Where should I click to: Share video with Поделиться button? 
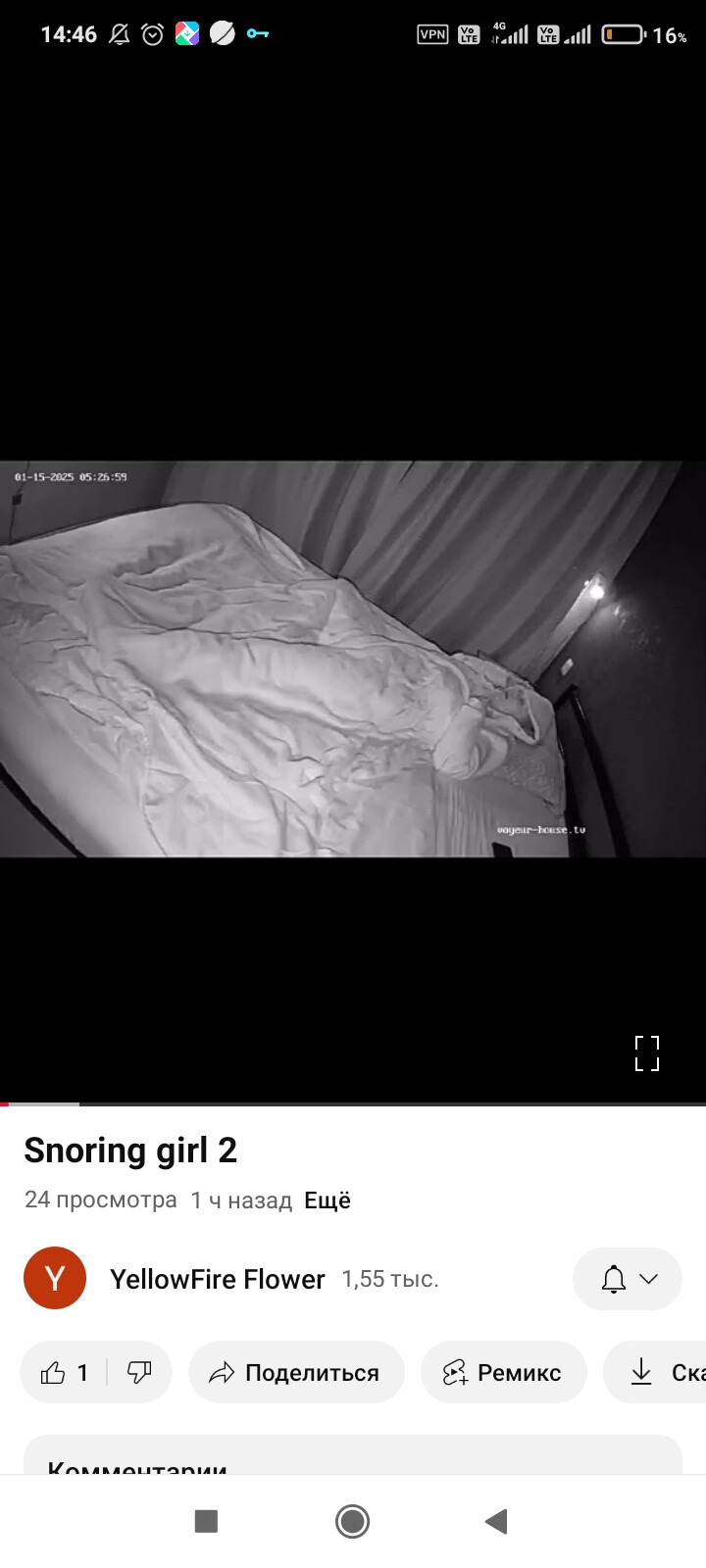[296, 1372]
